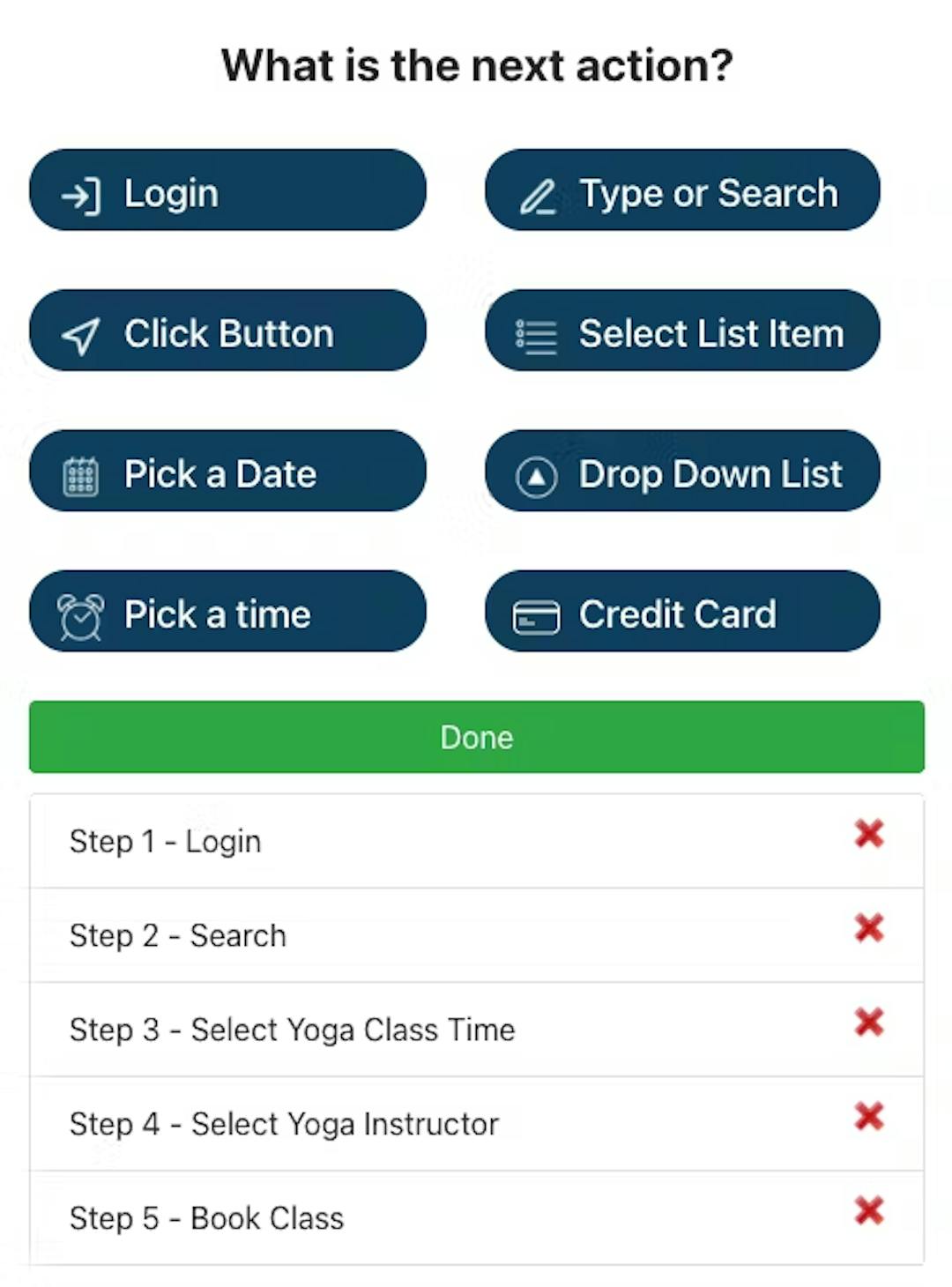The width and height of the screenshot is (952, 1287).
Task: Choose the Pick a Date action
Action: click(x=227, y=471)
